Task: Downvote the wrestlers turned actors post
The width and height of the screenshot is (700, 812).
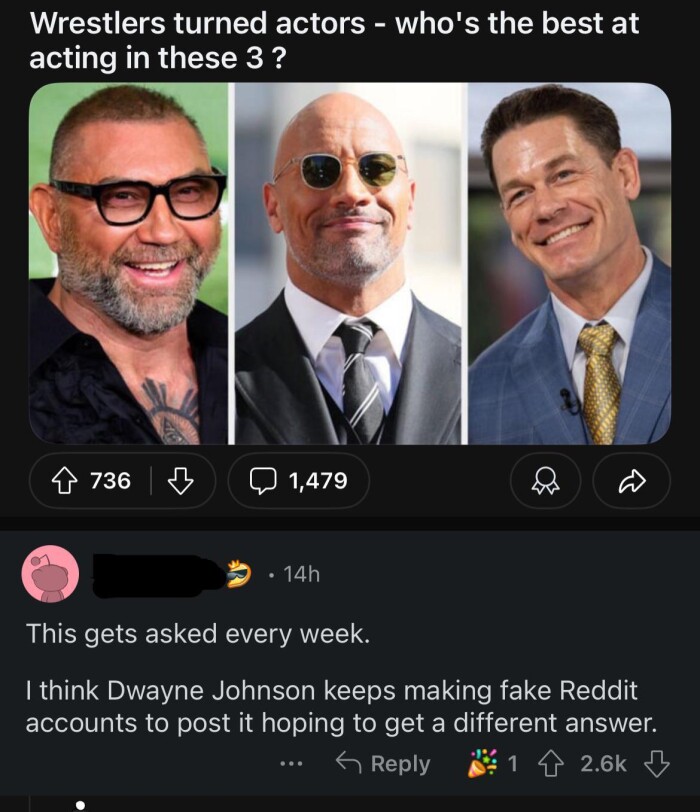Action: (x=179, y=481)
